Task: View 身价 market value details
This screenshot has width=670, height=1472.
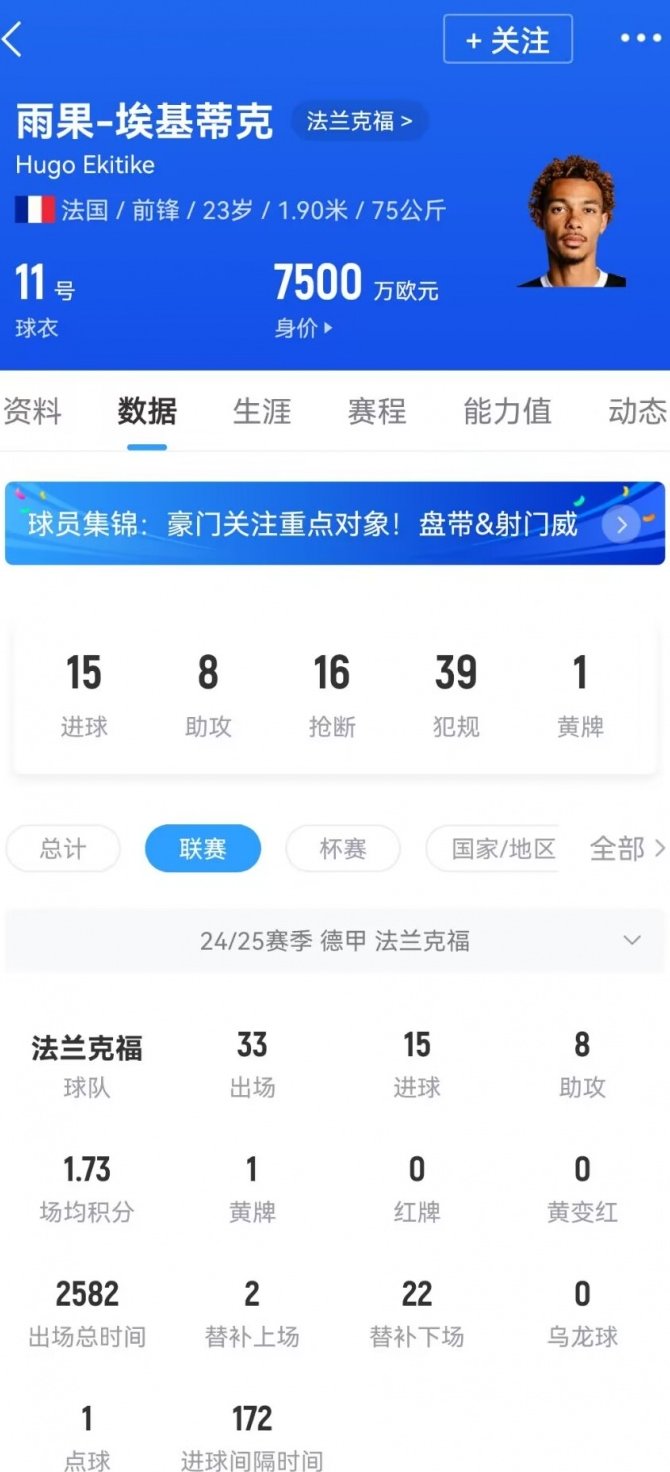Action: [304, 328]
